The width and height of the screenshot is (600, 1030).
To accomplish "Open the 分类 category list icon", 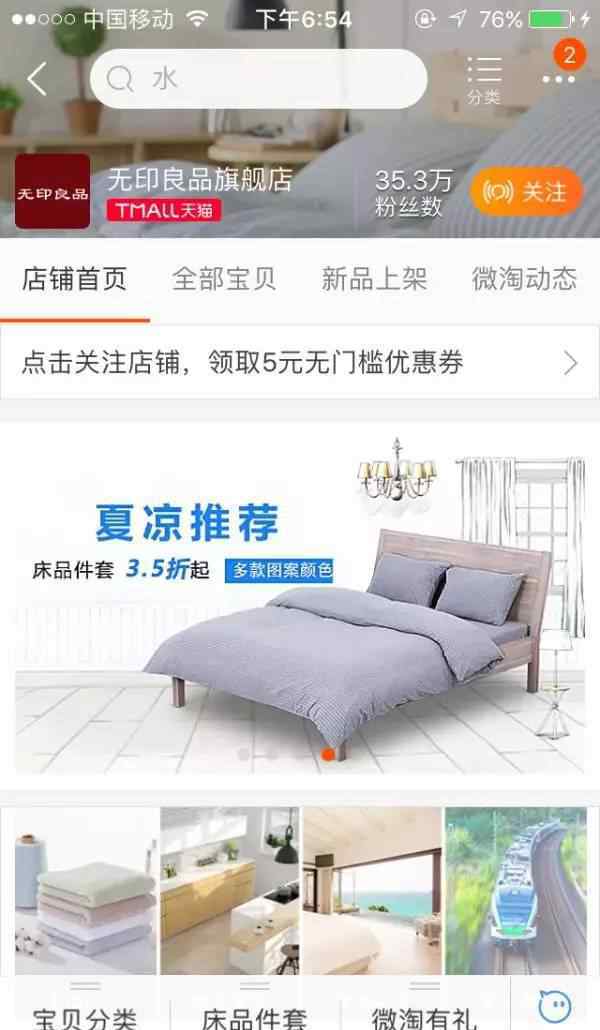I will click(484, 81).
